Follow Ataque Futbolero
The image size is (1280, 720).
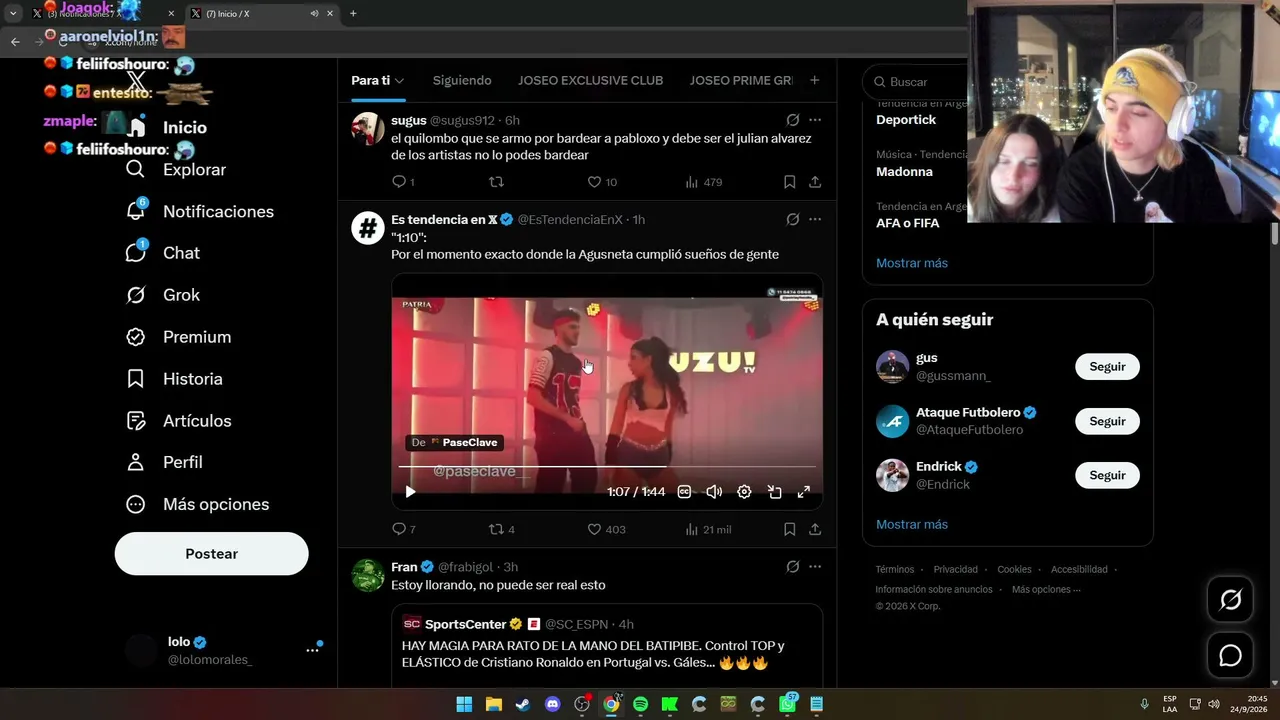click(1107, 421)
